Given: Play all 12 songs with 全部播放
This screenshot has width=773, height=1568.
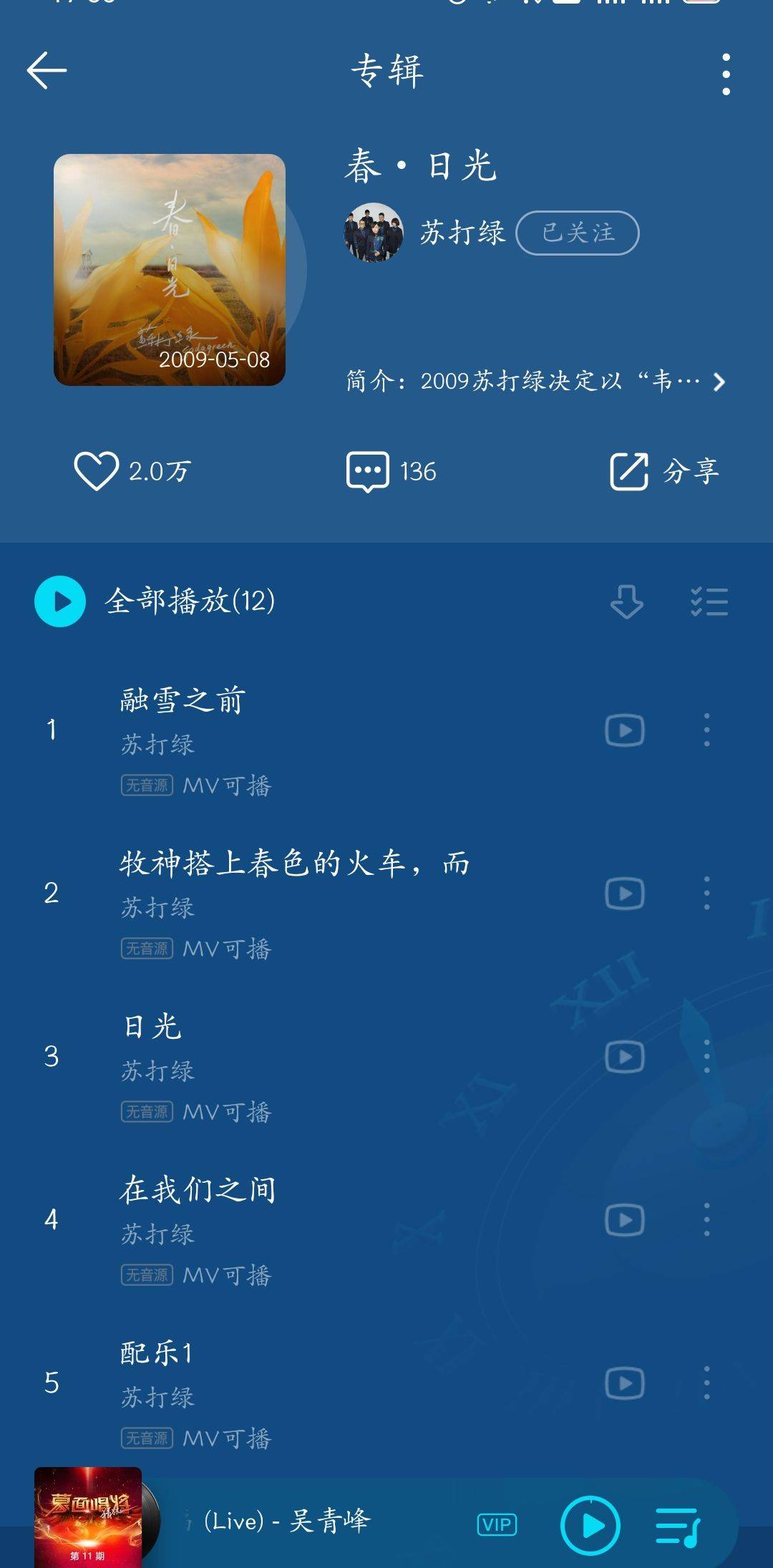Looking at the screenshot, I should coord(61,601).
